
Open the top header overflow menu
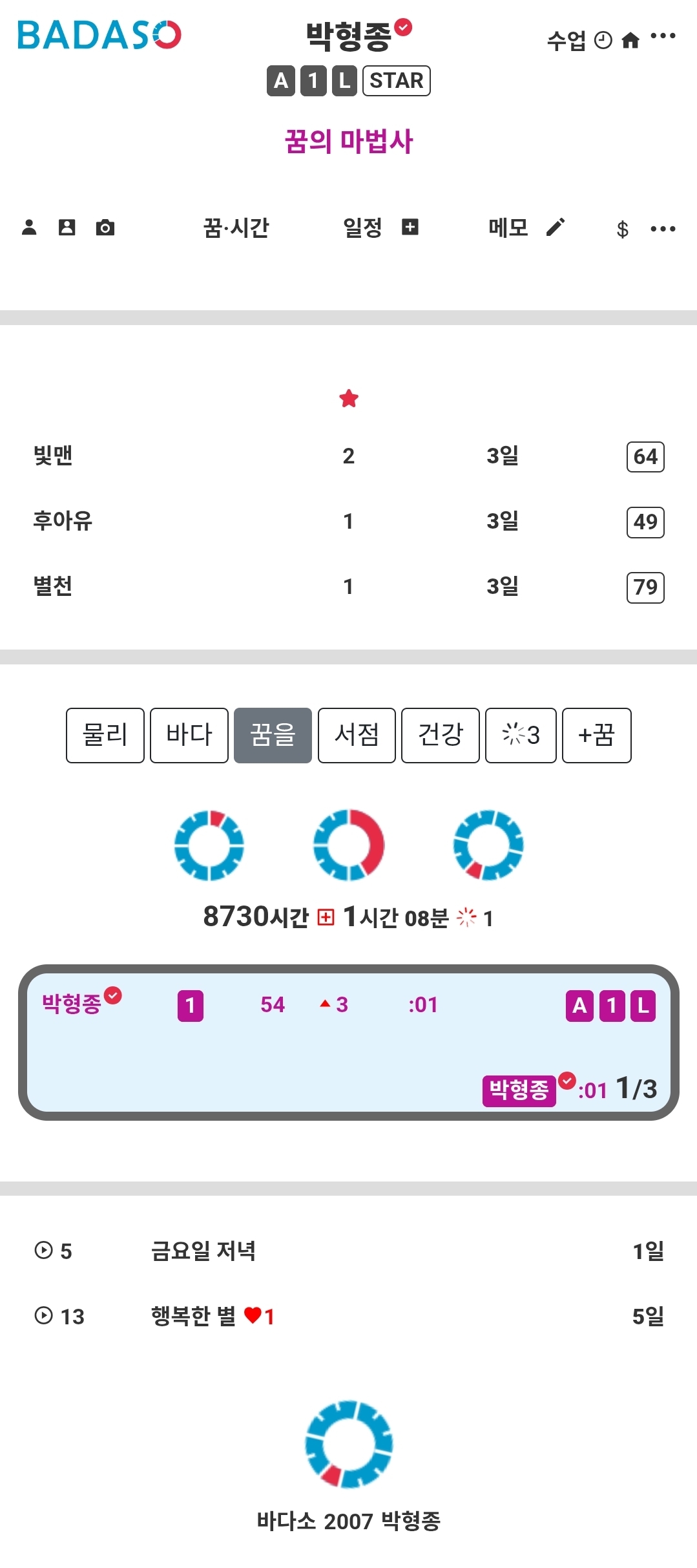tap(663, 36)
